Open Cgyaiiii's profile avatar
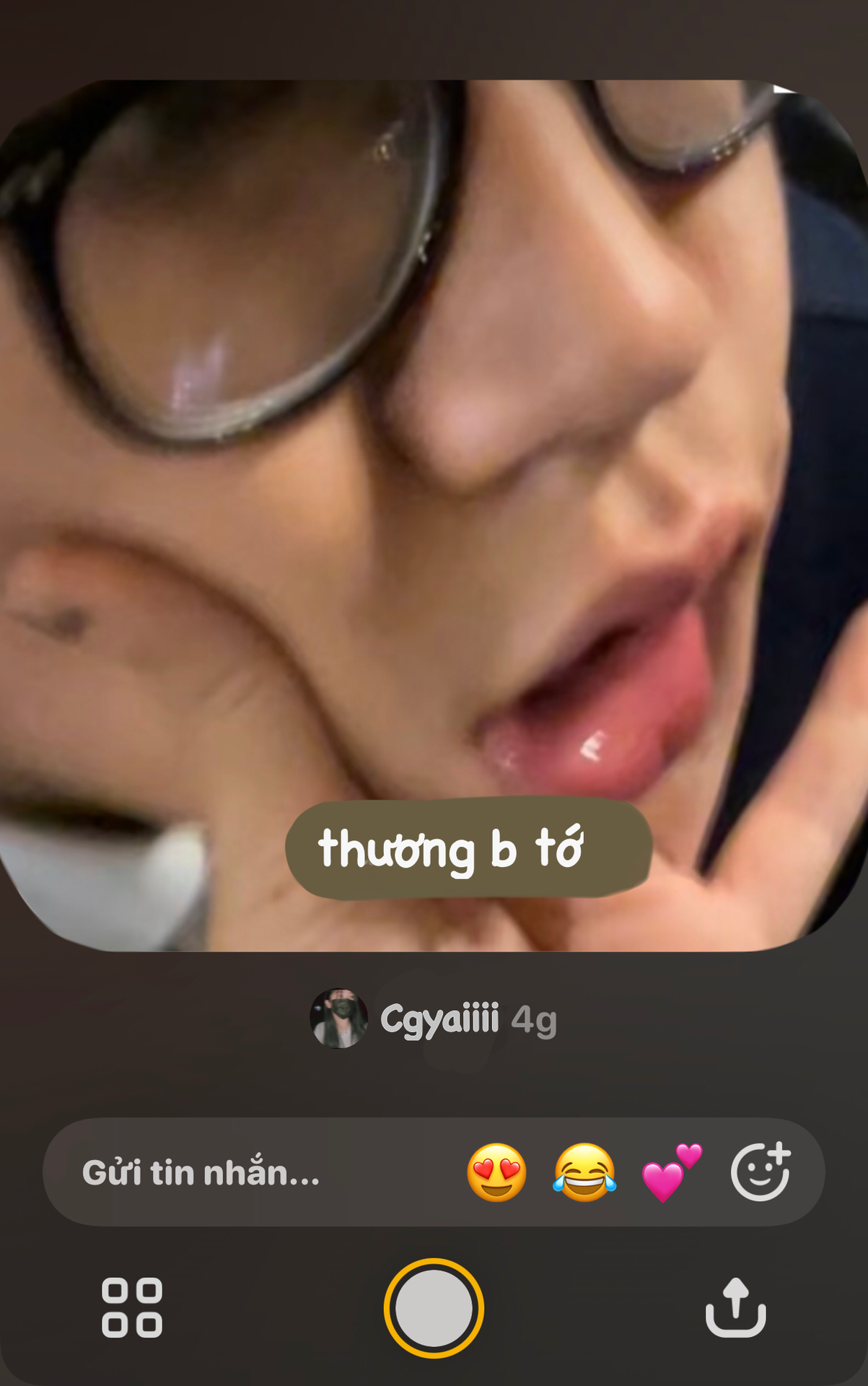868x1386 pixels. click(x=338, y=1019)
